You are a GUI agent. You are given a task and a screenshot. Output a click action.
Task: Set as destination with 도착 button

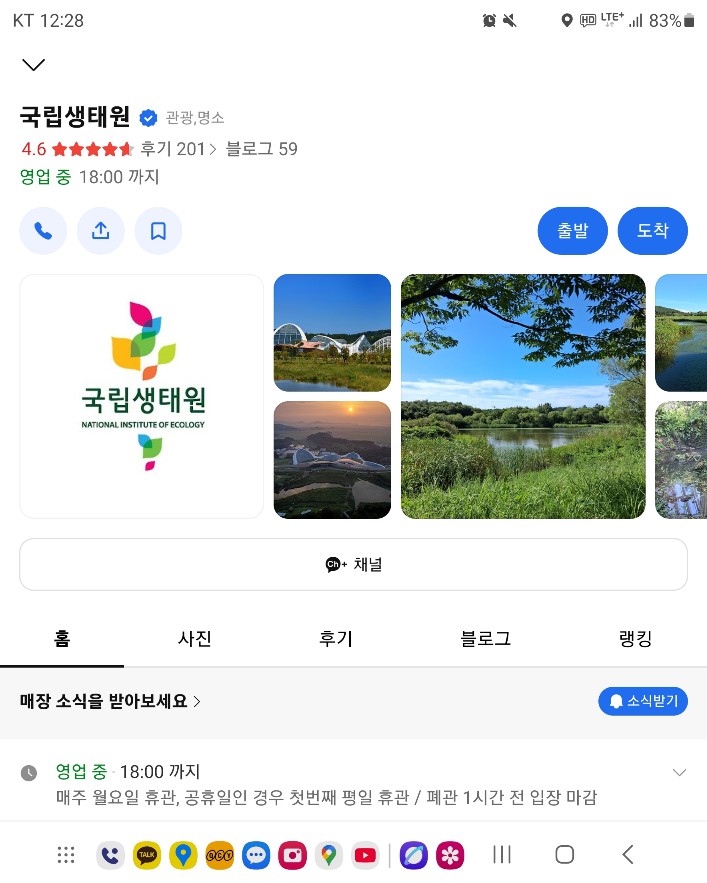pos(652,231)
